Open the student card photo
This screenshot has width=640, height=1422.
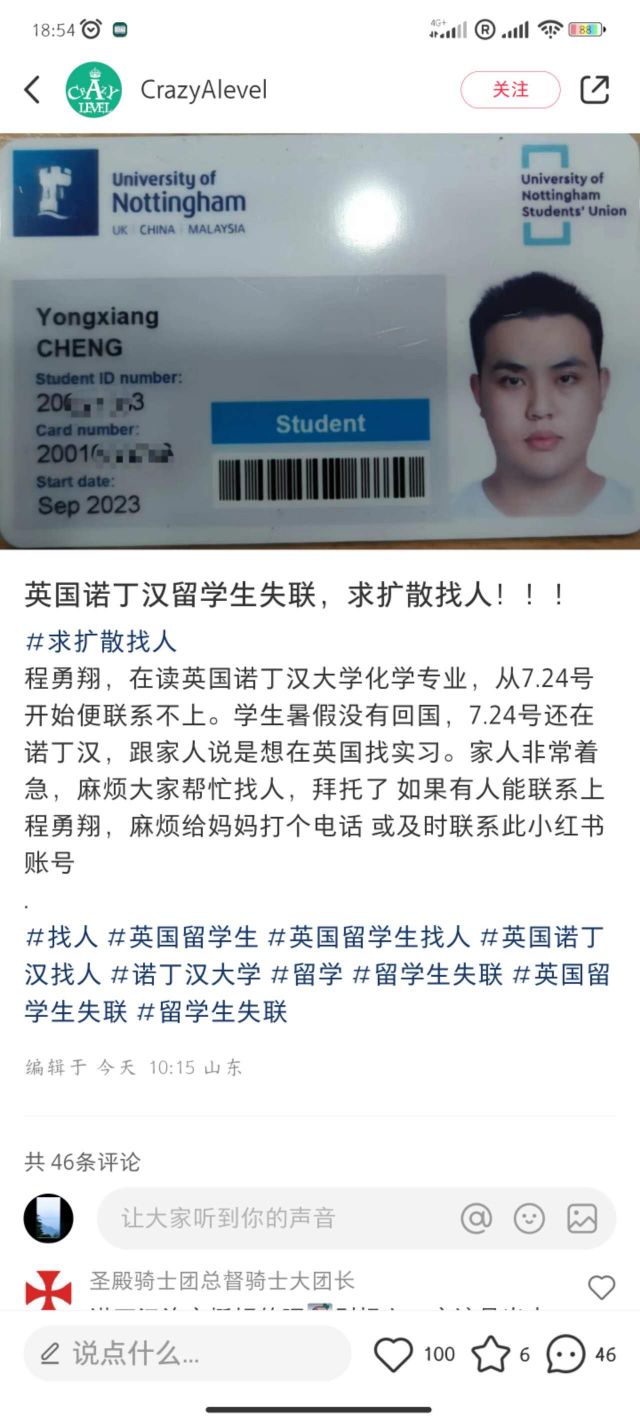[320, 340]
